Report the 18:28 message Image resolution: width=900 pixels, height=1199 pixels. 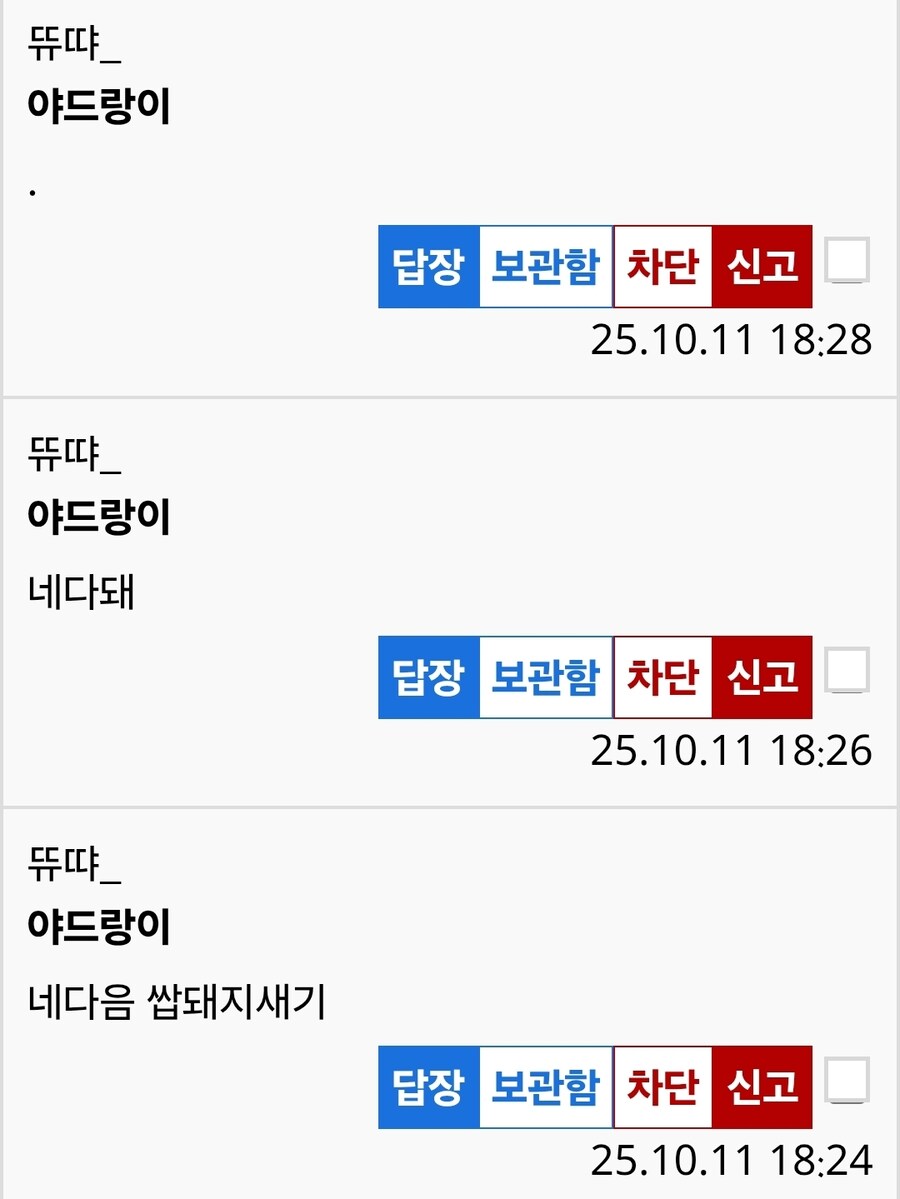(762, 266)
